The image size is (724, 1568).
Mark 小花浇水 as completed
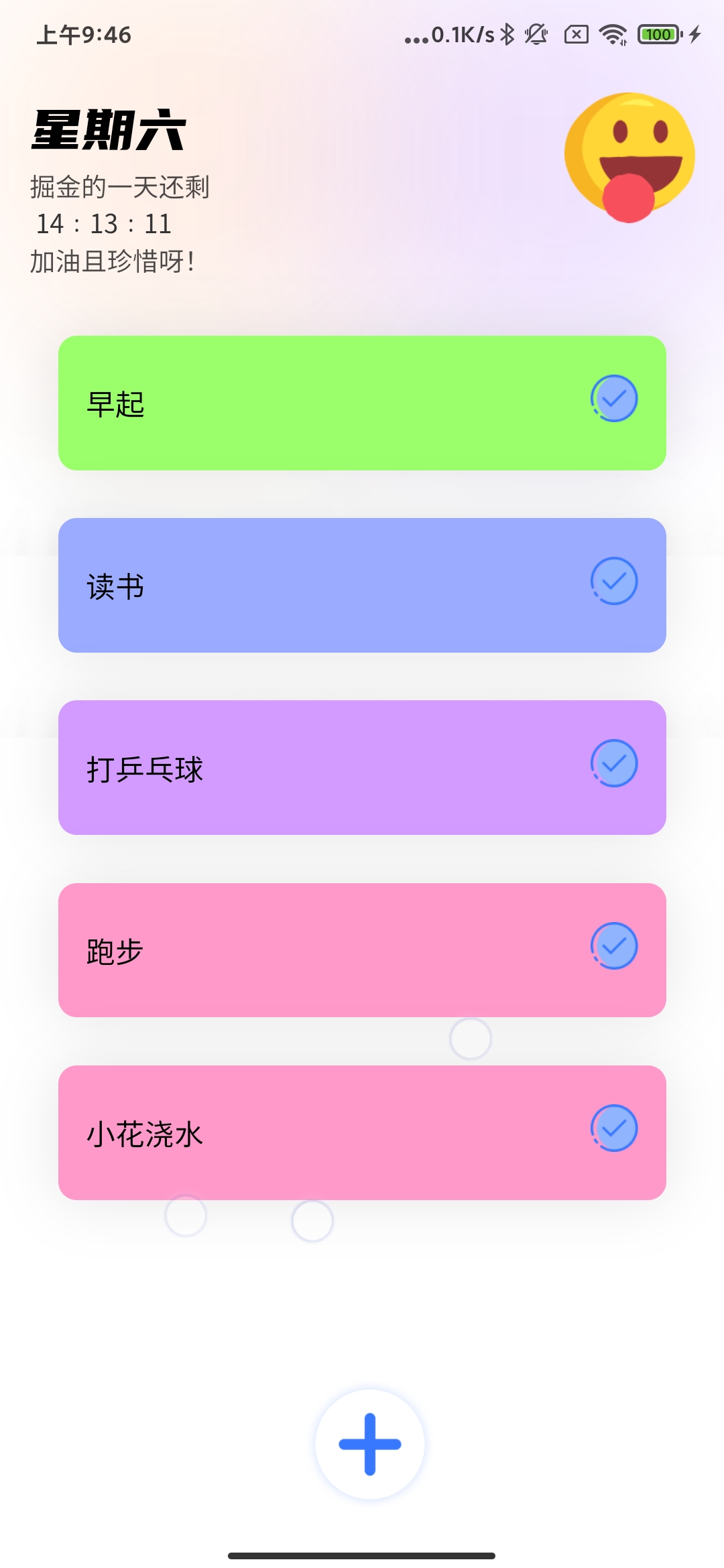pos(614,1128)
